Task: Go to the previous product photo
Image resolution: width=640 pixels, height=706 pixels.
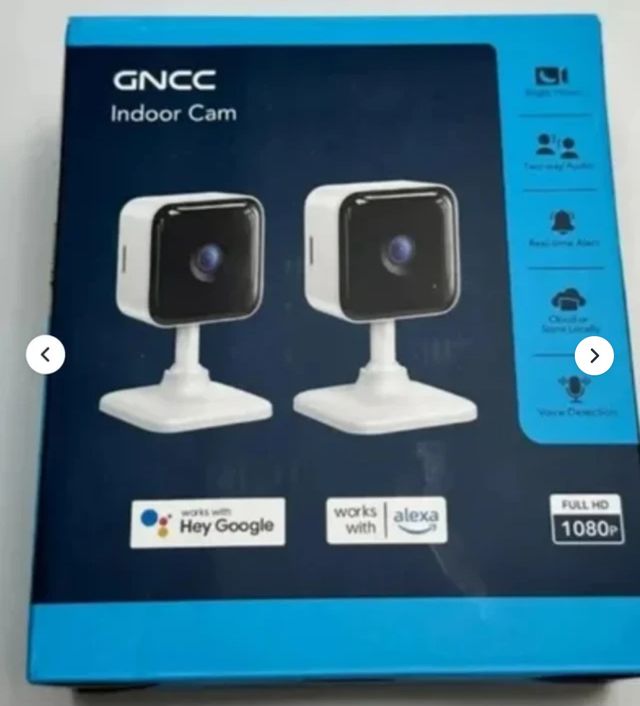Action: click(x=45, y=355)
